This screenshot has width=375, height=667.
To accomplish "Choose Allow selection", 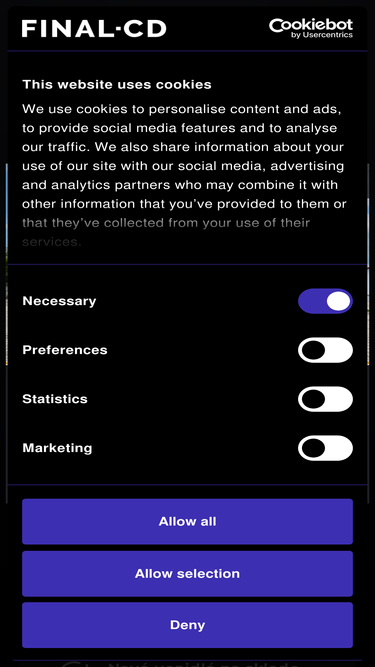I will [x=188, y=573].
